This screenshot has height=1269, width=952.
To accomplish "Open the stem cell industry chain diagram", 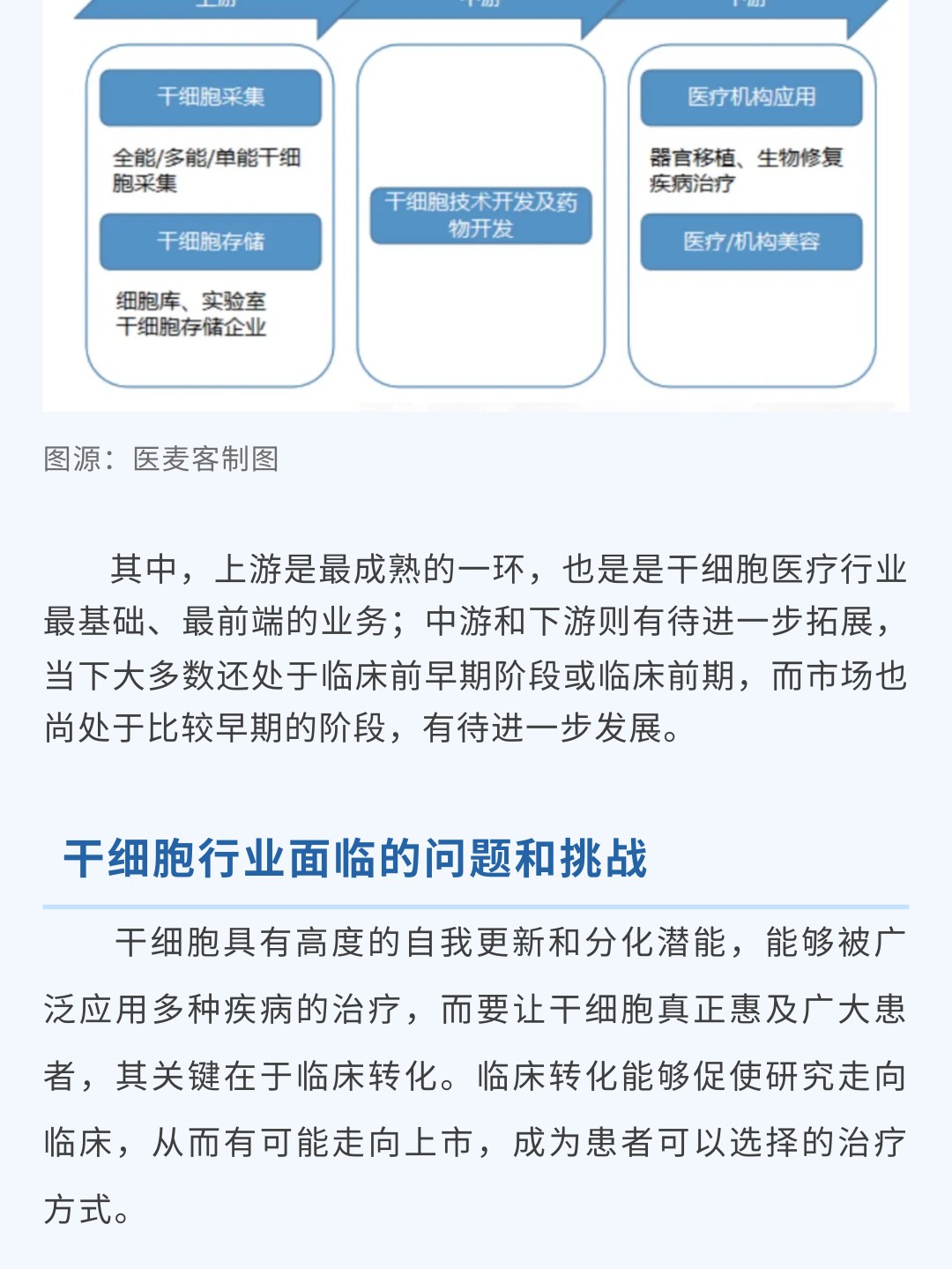I will pos(476,212).
